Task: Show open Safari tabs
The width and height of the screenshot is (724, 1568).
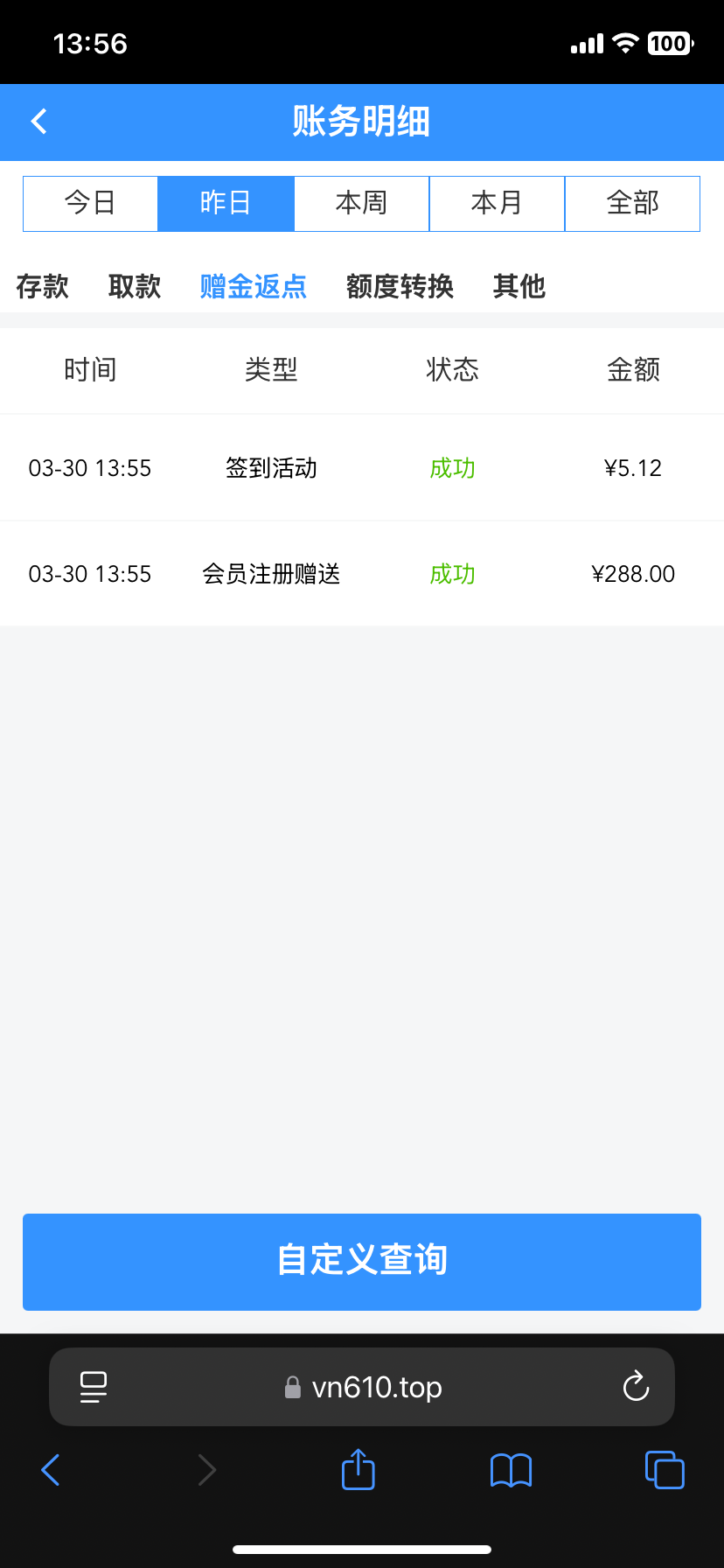Action: pos(665,1470)
